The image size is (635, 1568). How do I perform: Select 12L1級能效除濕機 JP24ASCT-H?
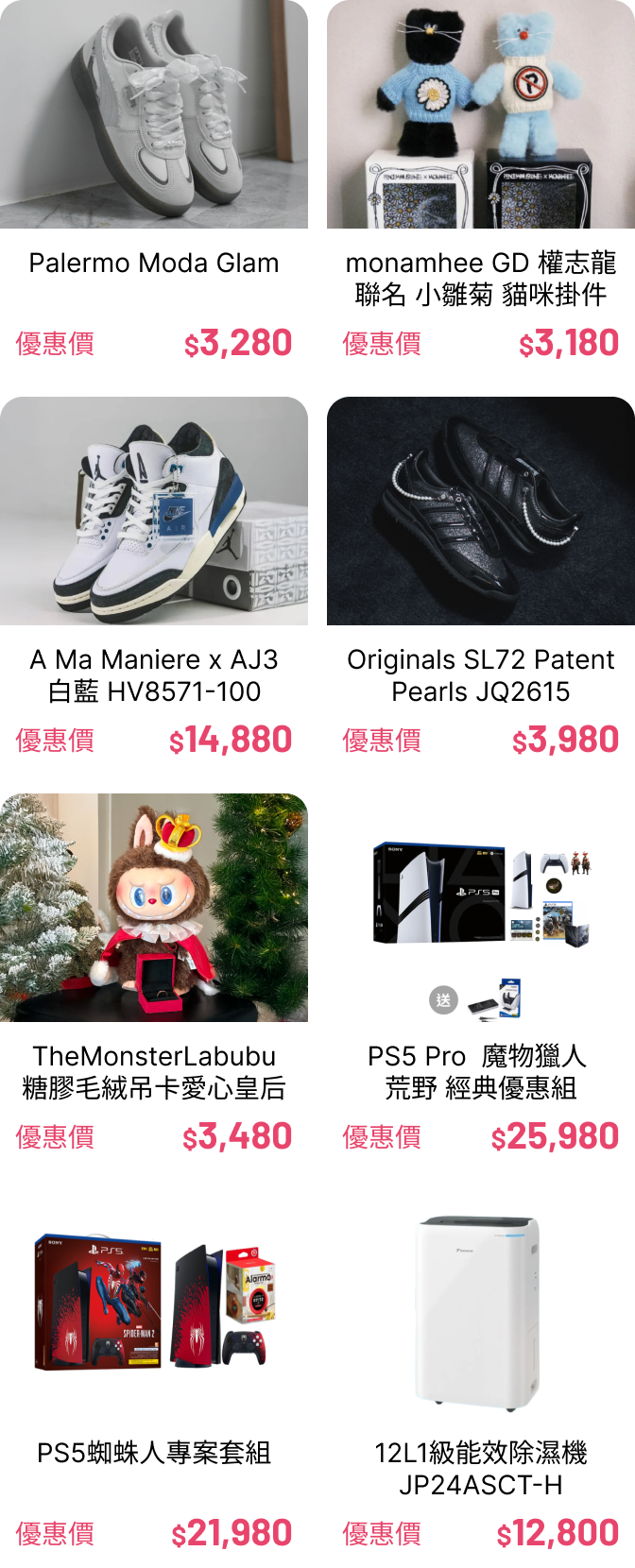click(481, 1379)
